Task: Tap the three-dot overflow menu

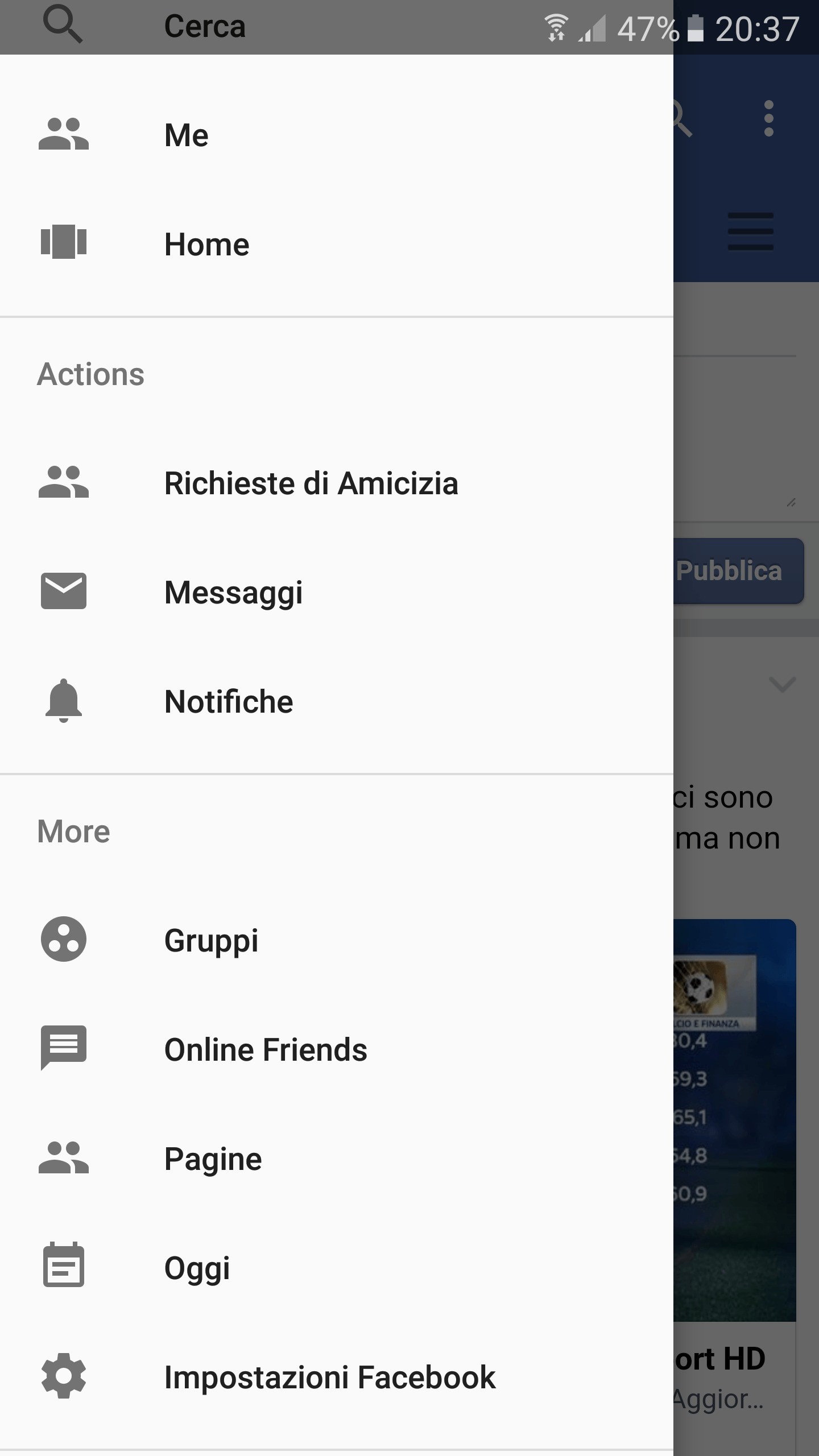Action: tap(769, 118)
